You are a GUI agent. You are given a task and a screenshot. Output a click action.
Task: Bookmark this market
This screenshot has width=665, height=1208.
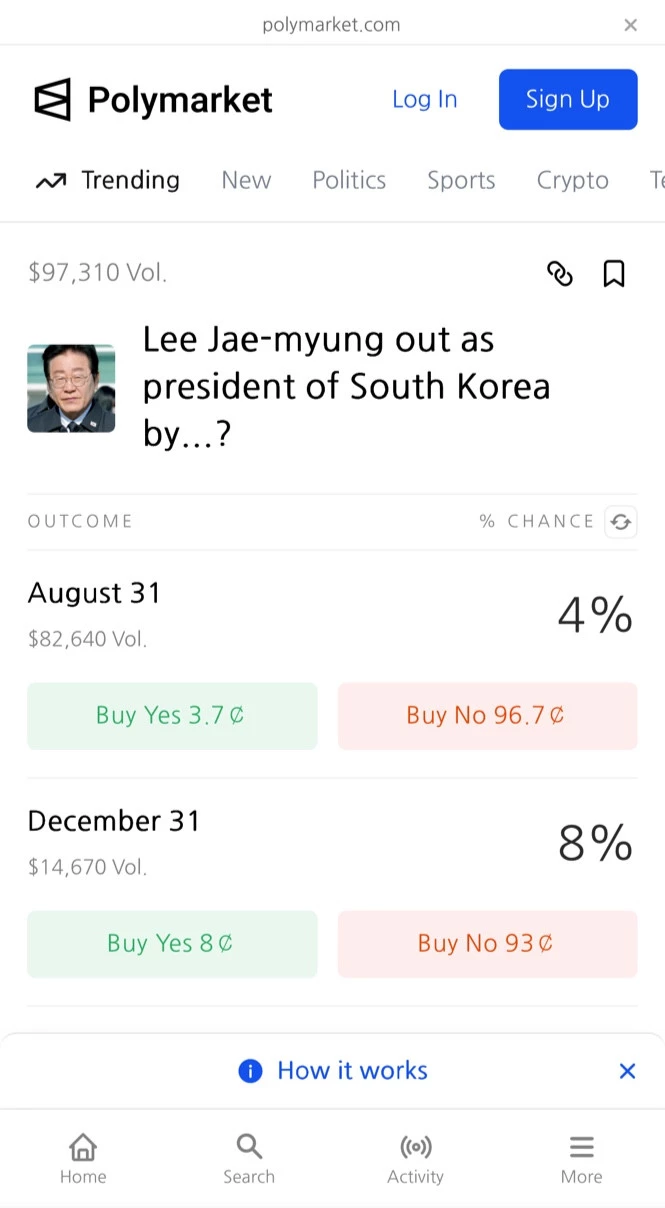(614, 273)
